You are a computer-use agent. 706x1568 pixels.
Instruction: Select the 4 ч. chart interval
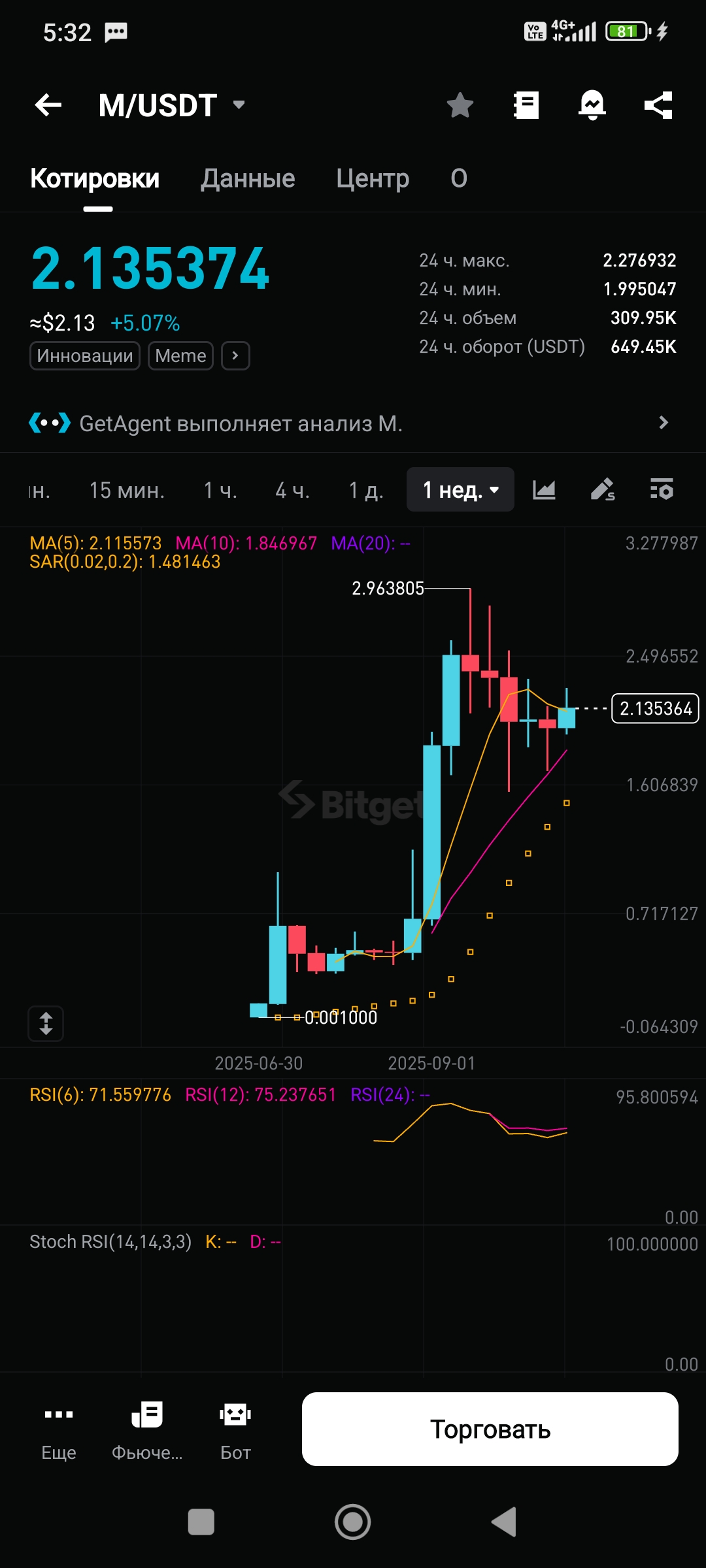click(292, 490)
